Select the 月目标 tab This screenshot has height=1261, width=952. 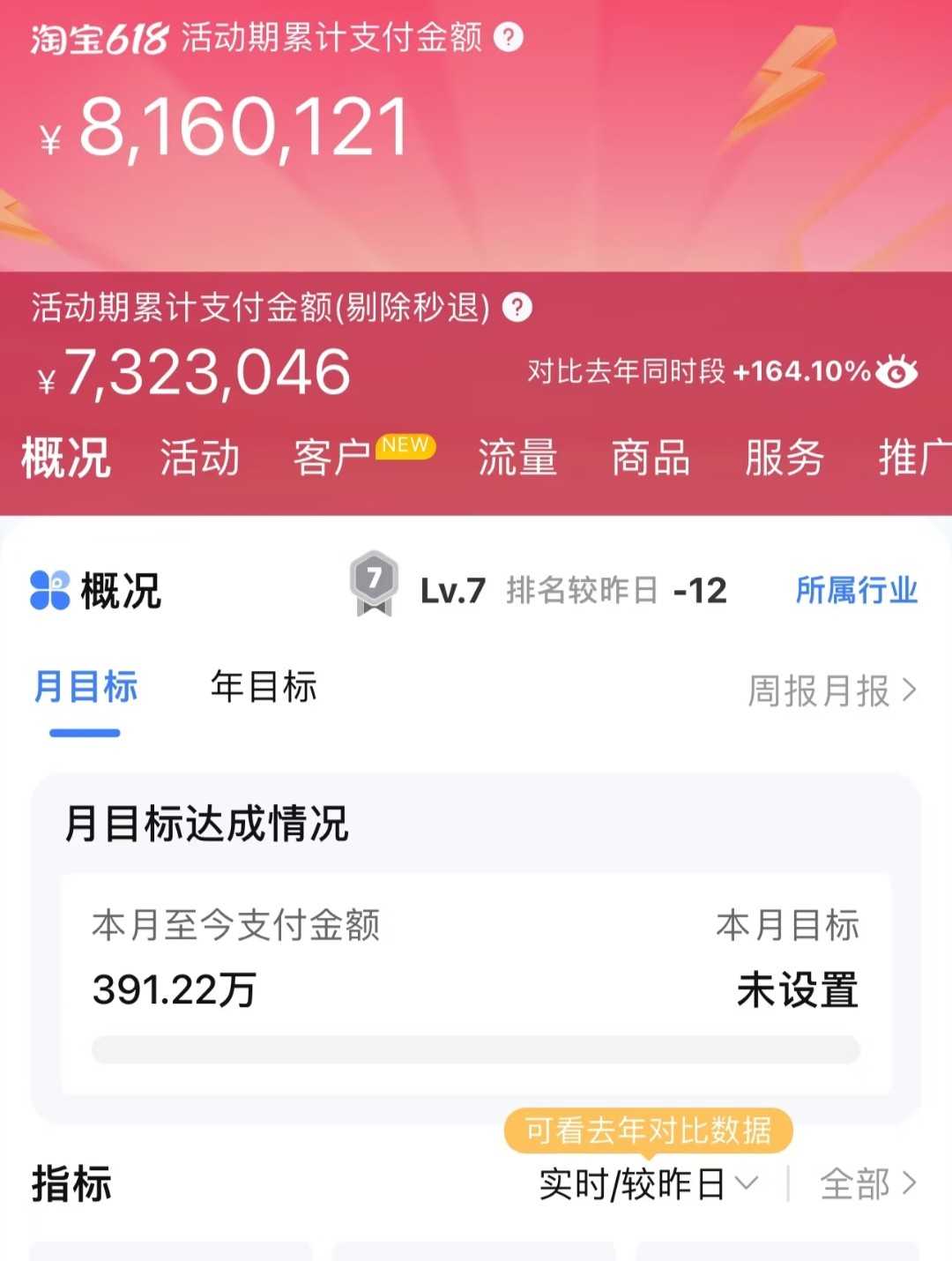pyautogui.click(x=86, y=687)
